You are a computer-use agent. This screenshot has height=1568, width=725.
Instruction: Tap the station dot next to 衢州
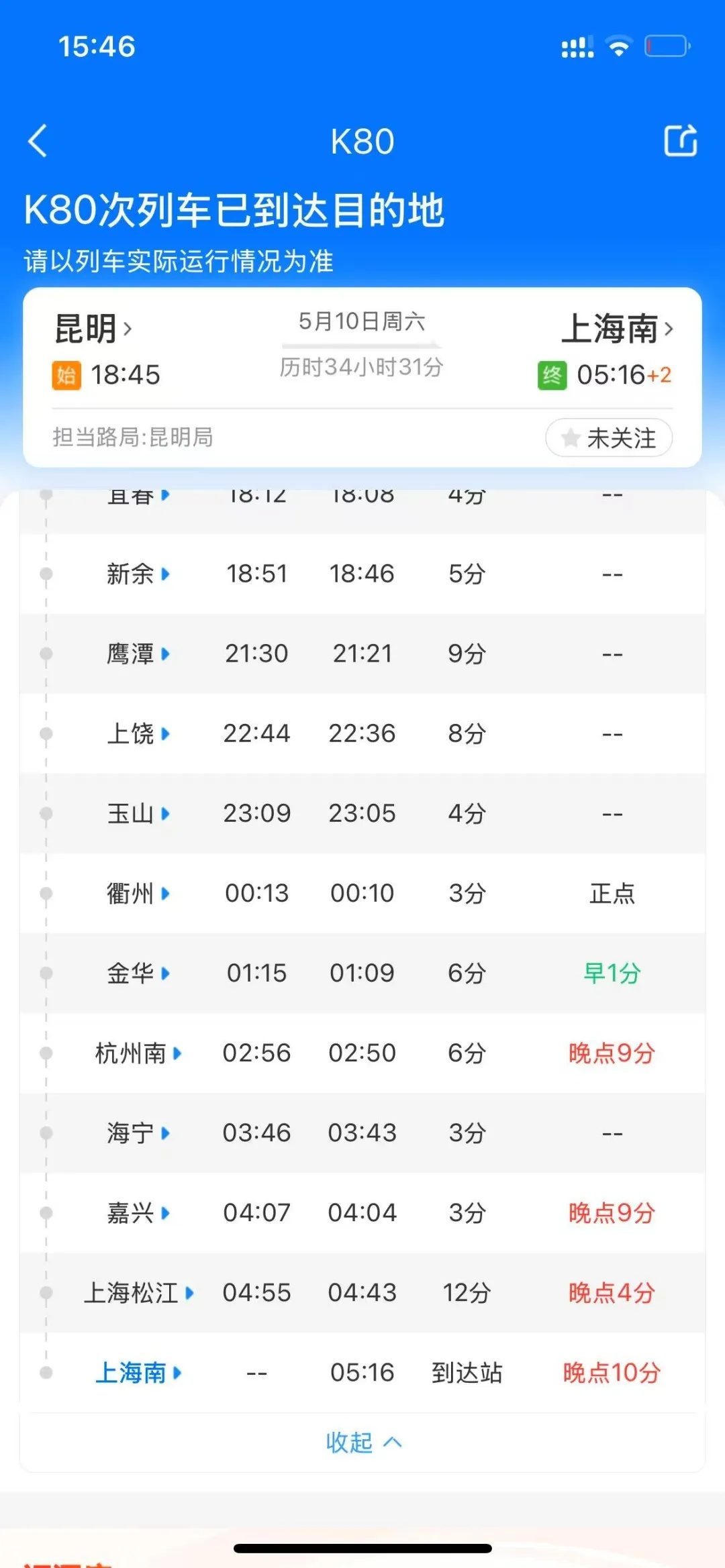click(x=46, y=894)
